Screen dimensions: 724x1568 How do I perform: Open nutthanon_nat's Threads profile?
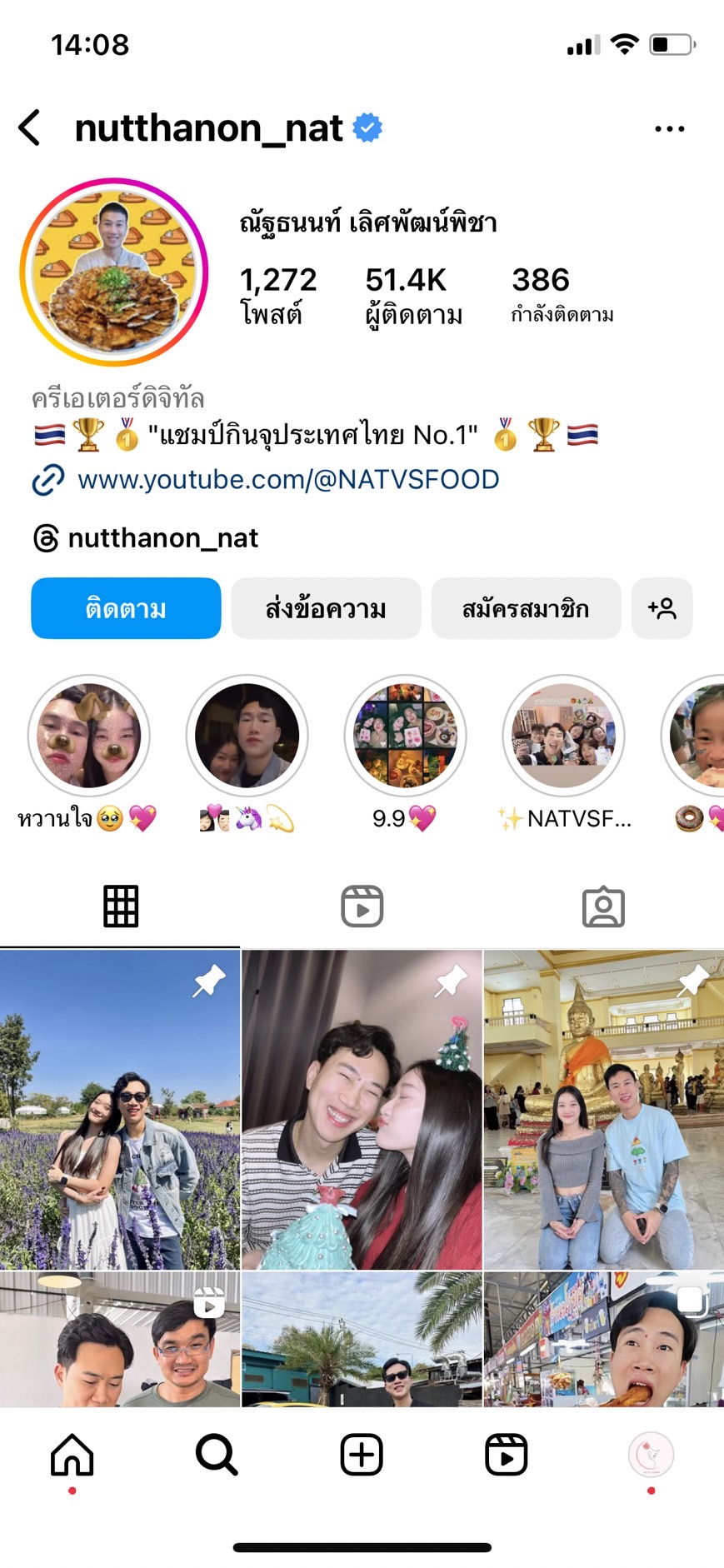[x=162, y=538]
